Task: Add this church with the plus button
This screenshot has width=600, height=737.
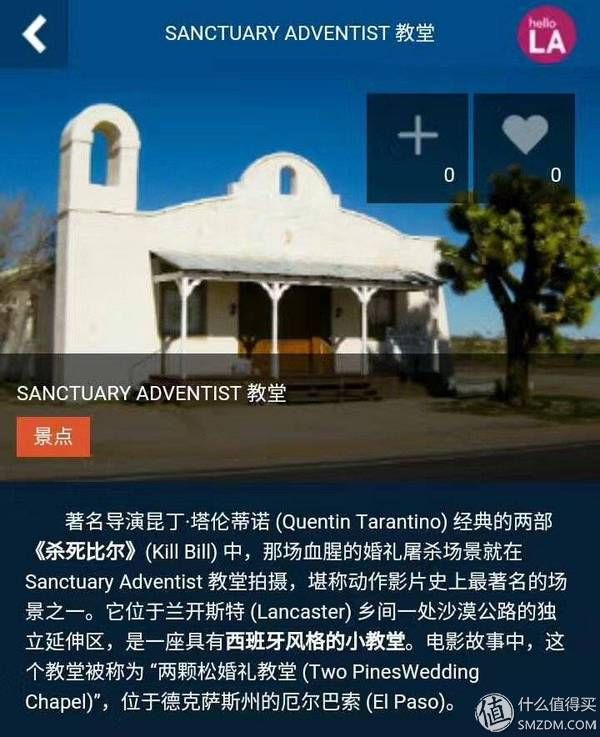Action: pyautogui.click(x=417, y=147)
